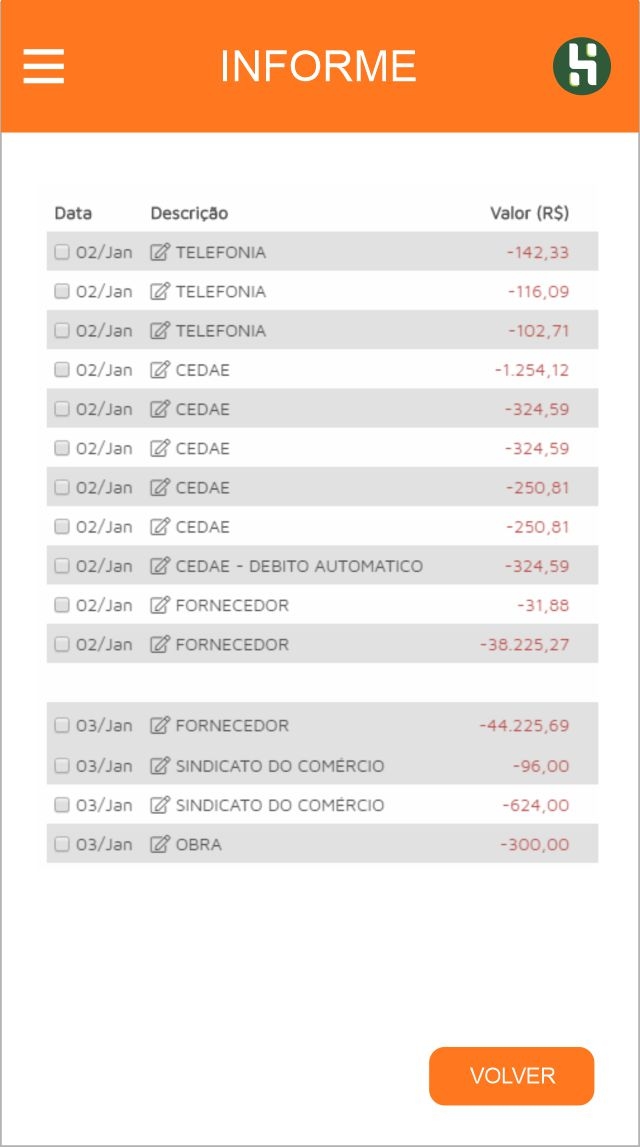Open the hamburger menu
640x1147 pixels.
pyautogui.click(x=44, y=66)
